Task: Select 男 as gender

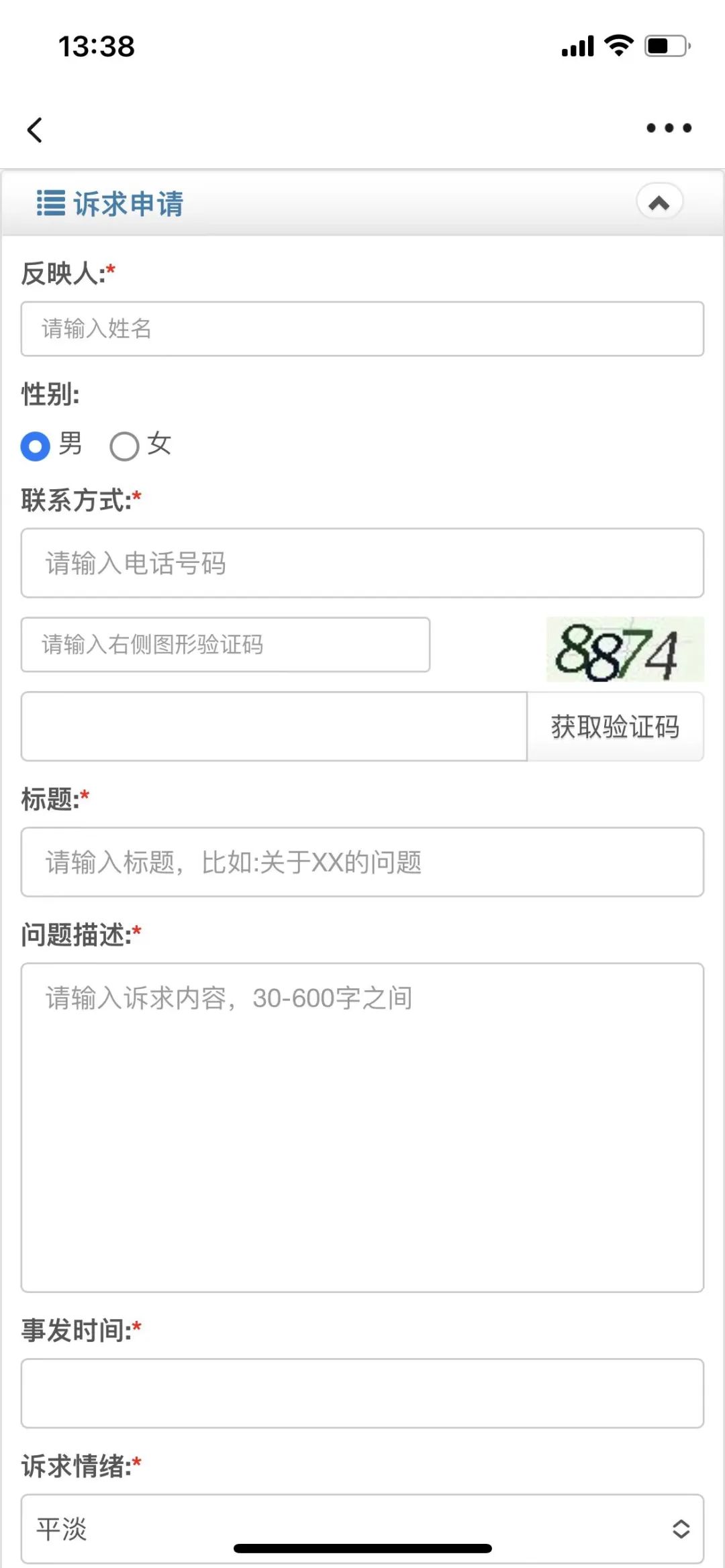Action: click(x=36, y=446)
